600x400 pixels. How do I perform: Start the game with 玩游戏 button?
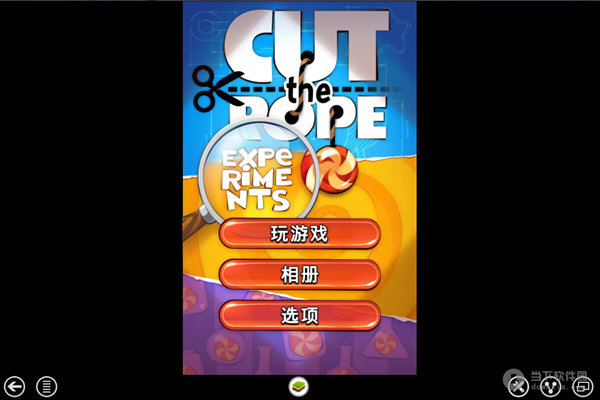tap(299, 235)
